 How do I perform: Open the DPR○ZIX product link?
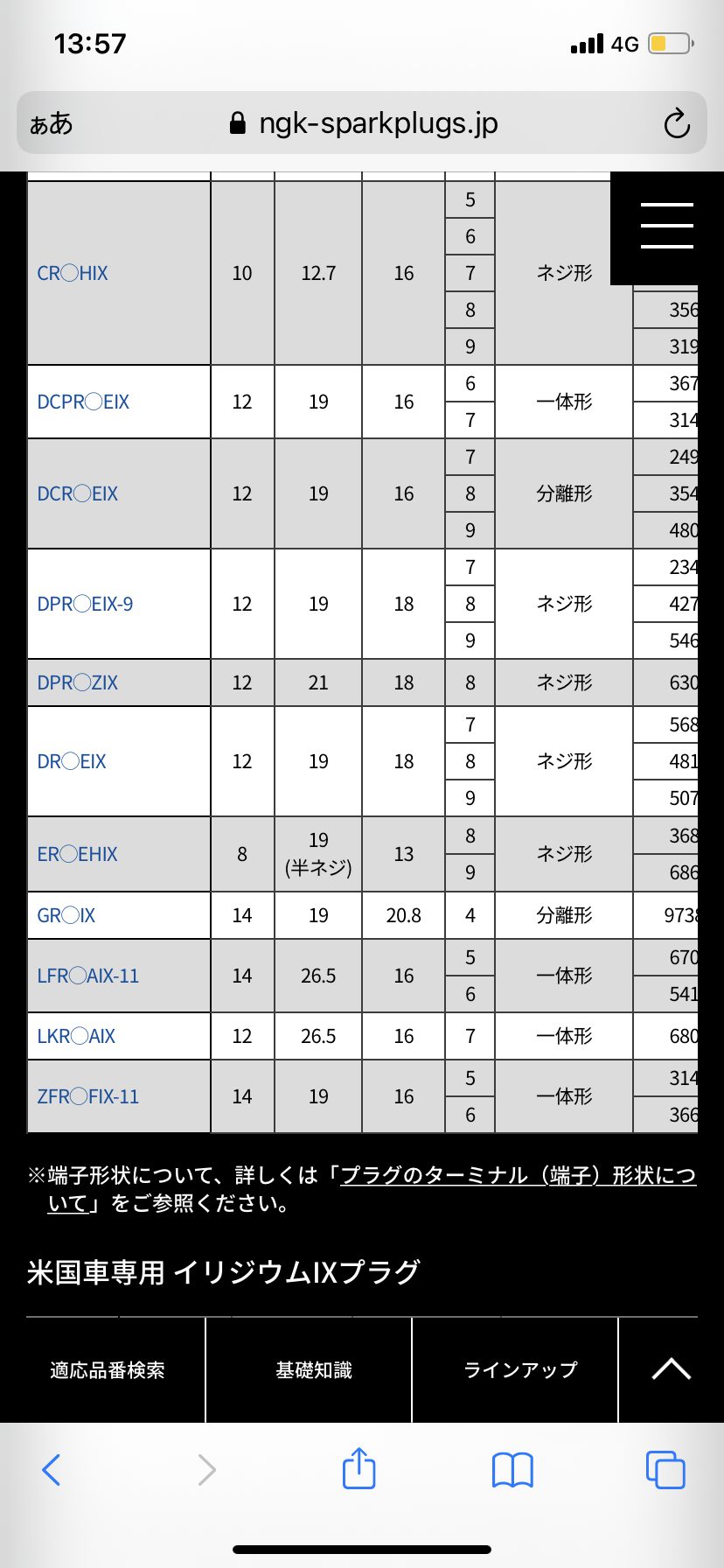click(78, 682)
